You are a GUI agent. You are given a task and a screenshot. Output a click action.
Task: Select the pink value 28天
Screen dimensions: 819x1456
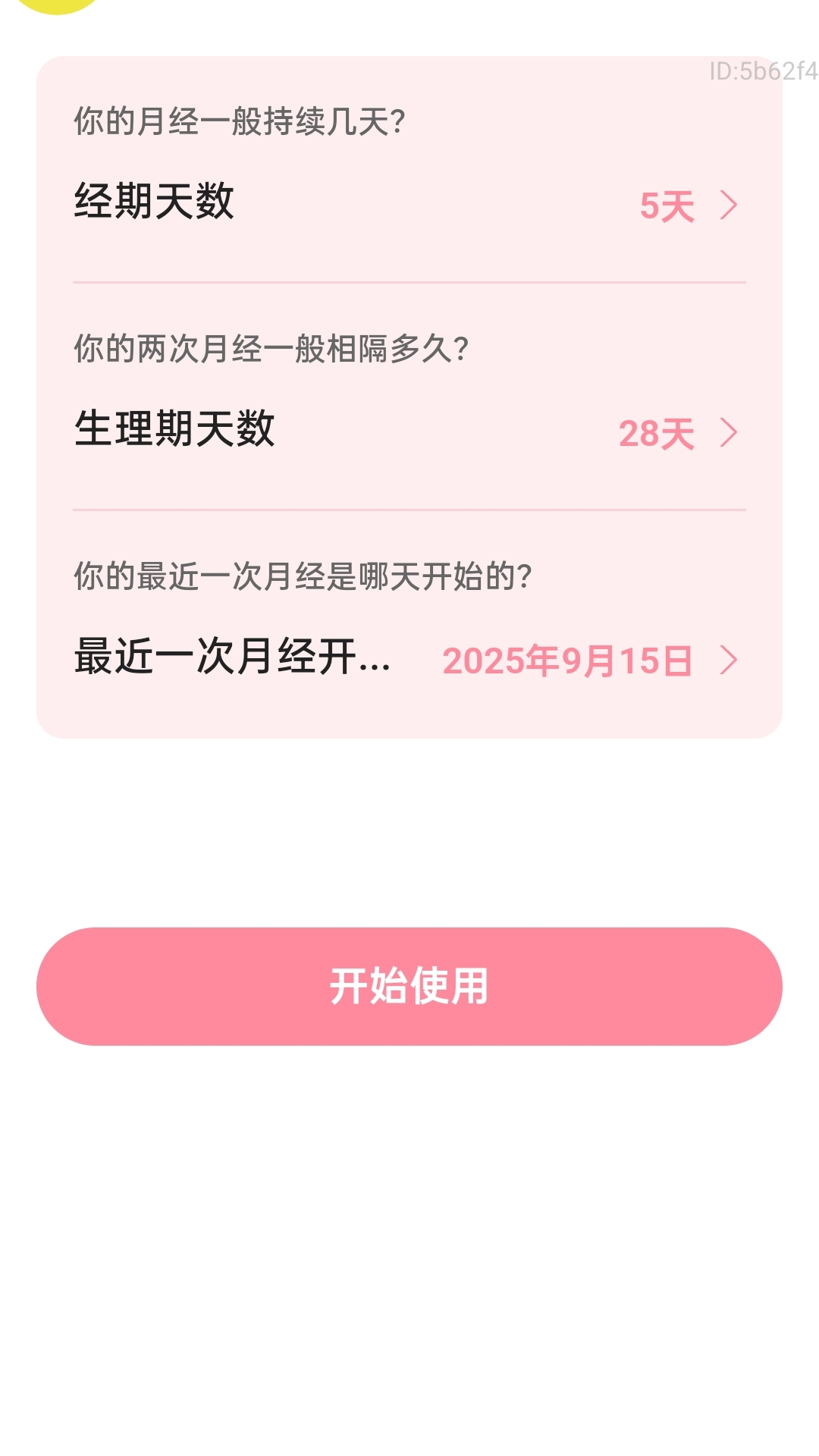click(656, 433)
